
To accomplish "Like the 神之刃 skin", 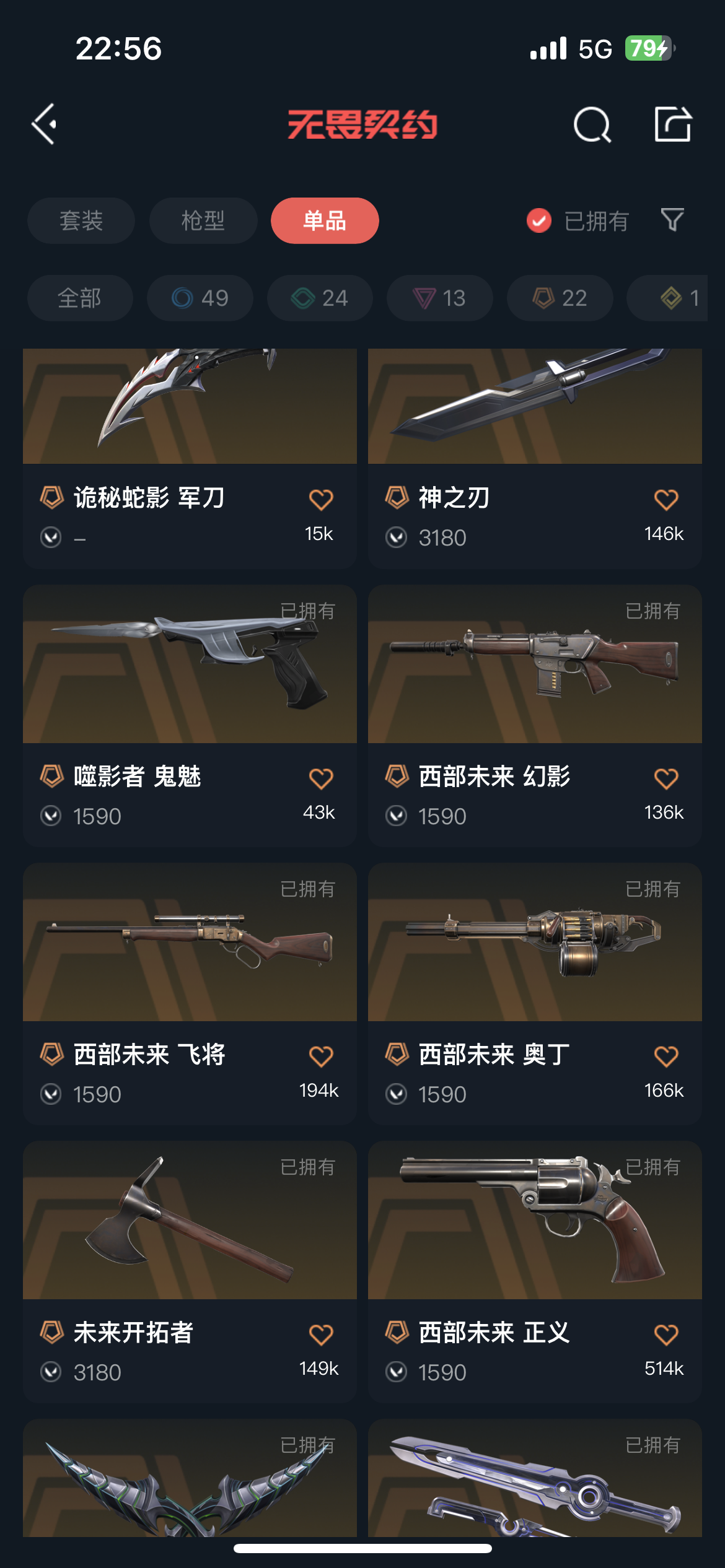I will (x=666, y=500).
